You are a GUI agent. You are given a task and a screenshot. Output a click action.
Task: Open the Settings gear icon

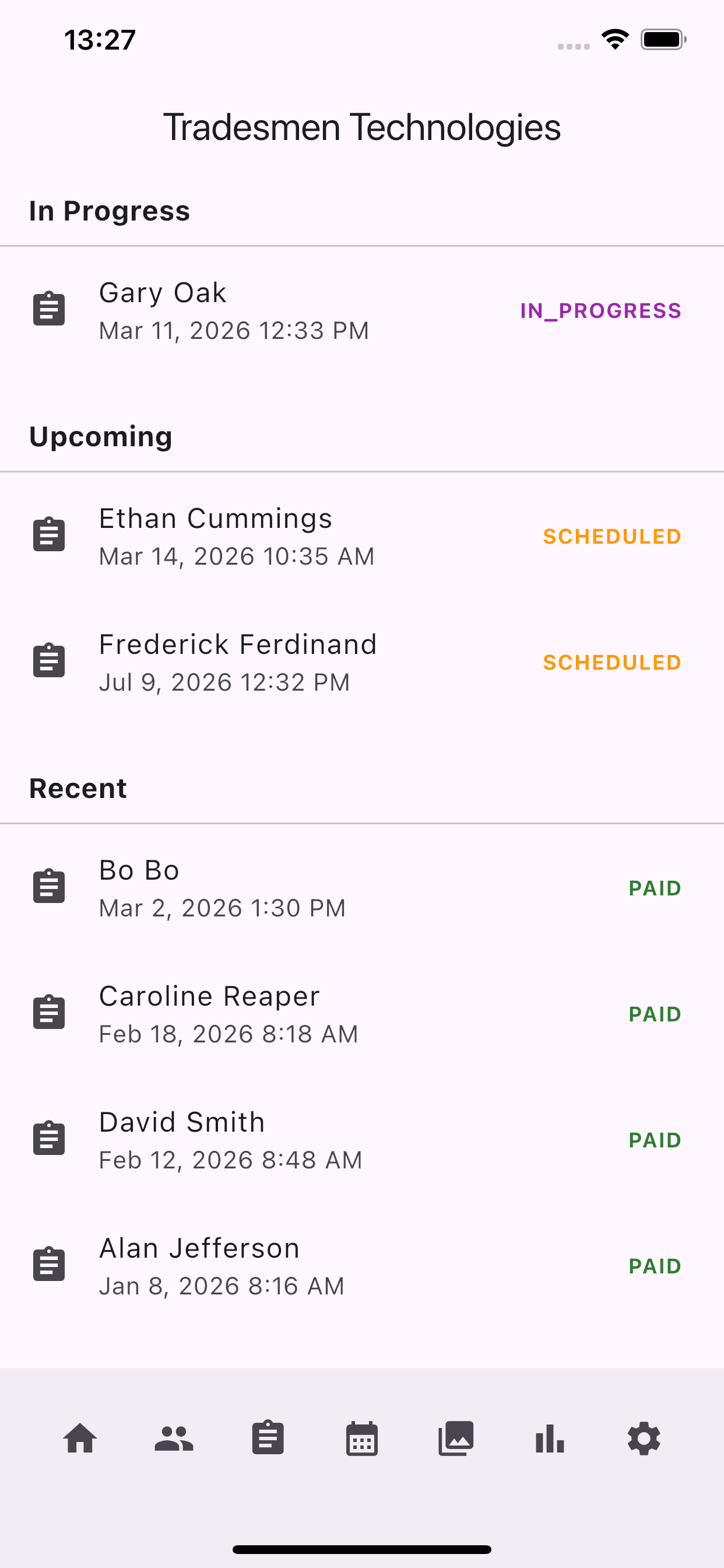(x=644, y=1439)
